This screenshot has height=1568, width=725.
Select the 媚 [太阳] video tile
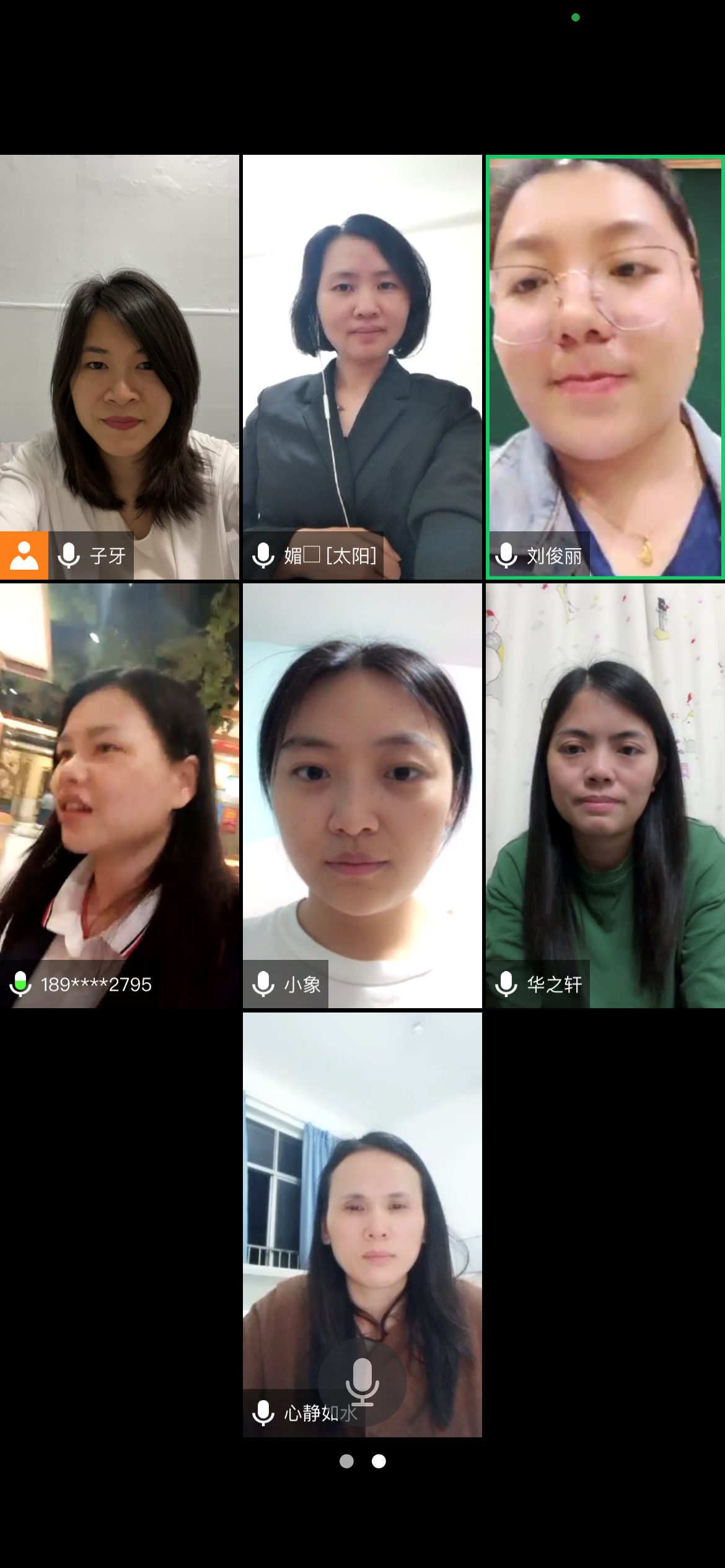point(362,367)
